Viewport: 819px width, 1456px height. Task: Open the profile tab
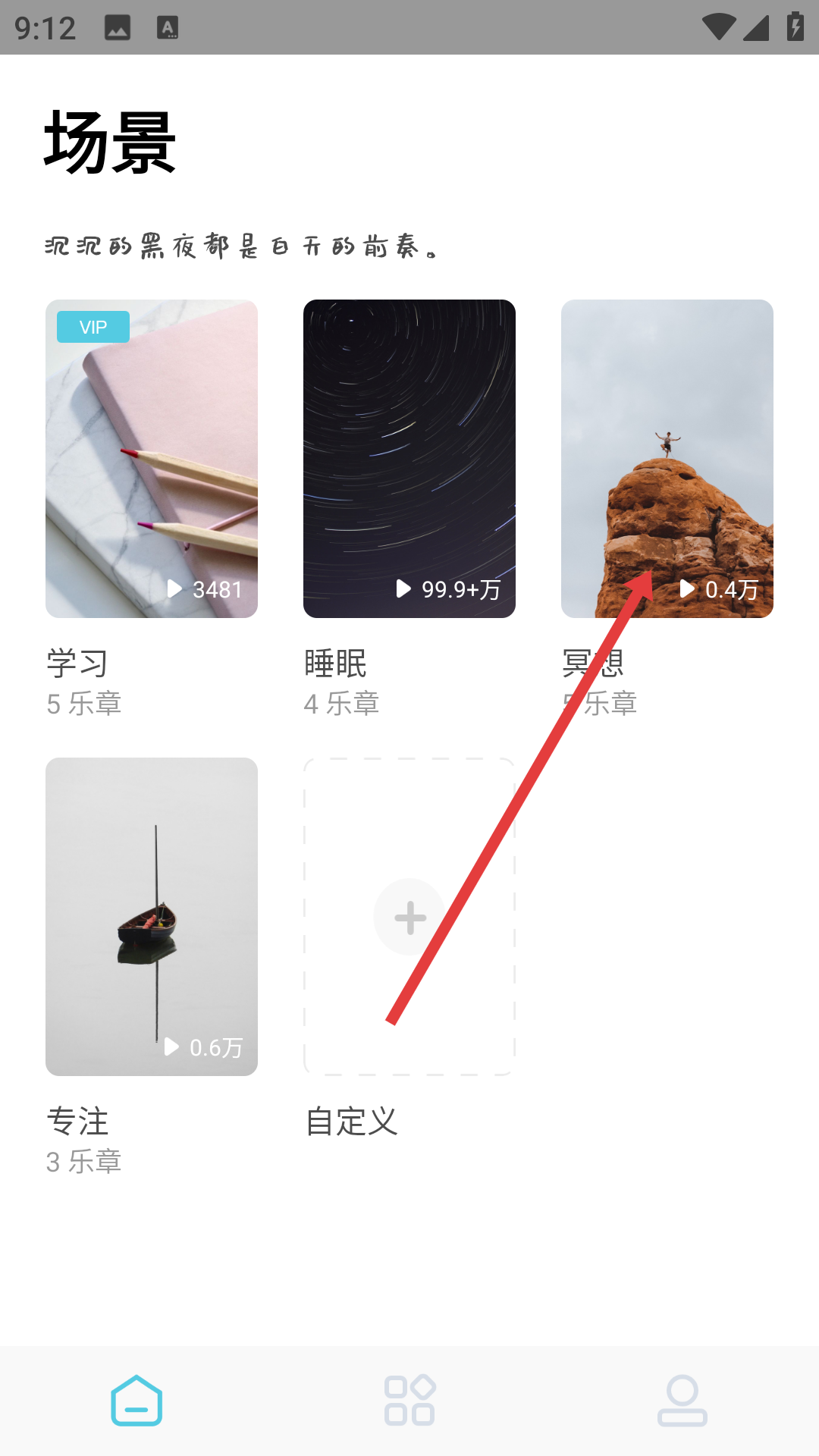click(x=682, y=1400)
